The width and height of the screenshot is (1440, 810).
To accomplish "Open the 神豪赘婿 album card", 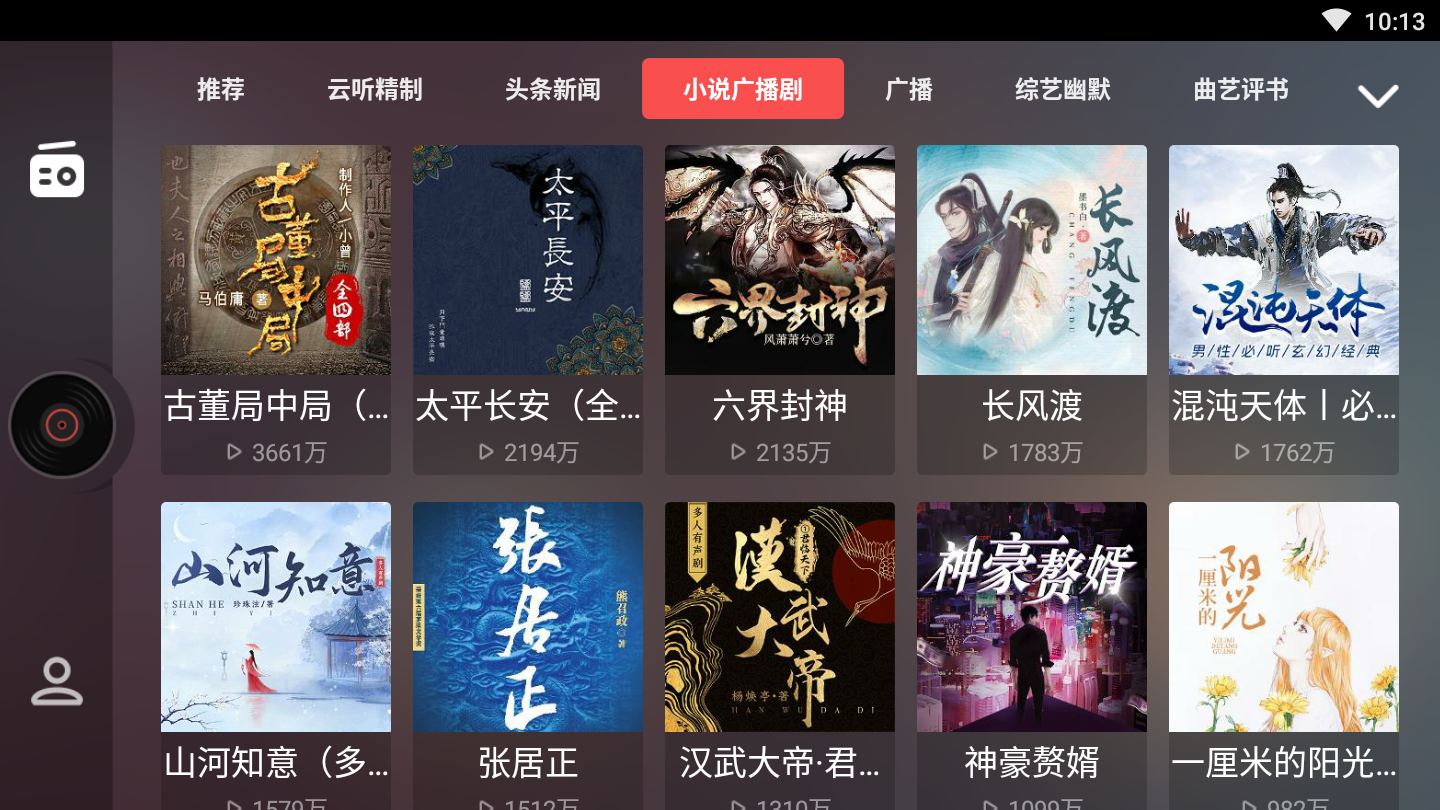I will tap(1032, 617).
